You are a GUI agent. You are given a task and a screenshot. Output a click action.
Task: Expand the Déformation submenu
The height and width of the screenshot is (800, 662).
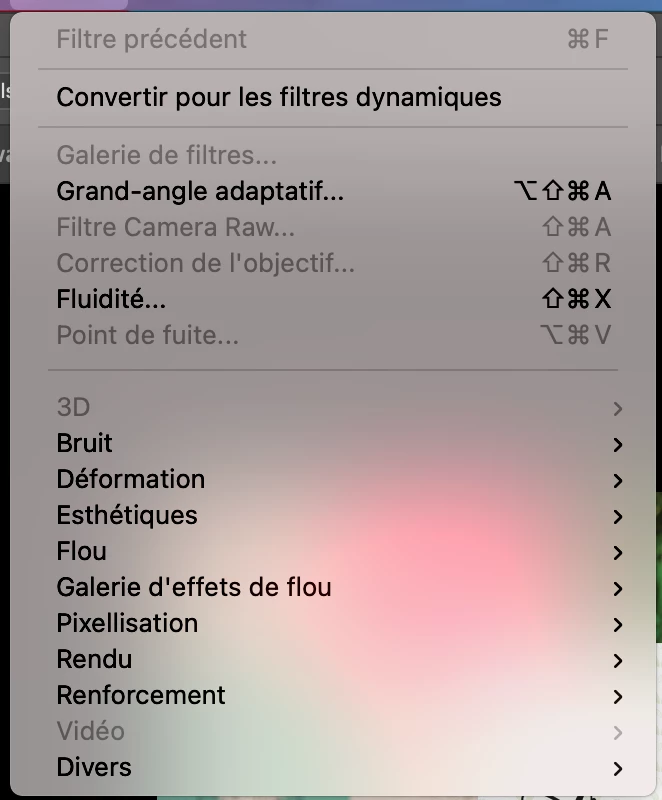point(131,479)
